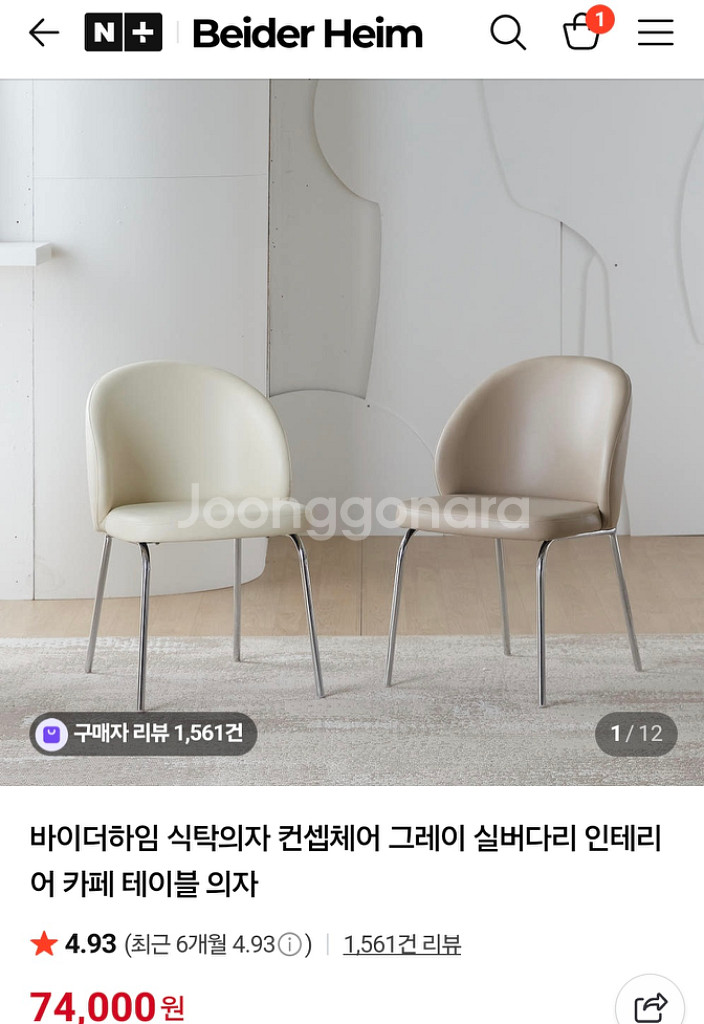This screenshot has height=1024, width=704.
Task: Open the N+ Naver Plus badge
Action: [123, 33]
